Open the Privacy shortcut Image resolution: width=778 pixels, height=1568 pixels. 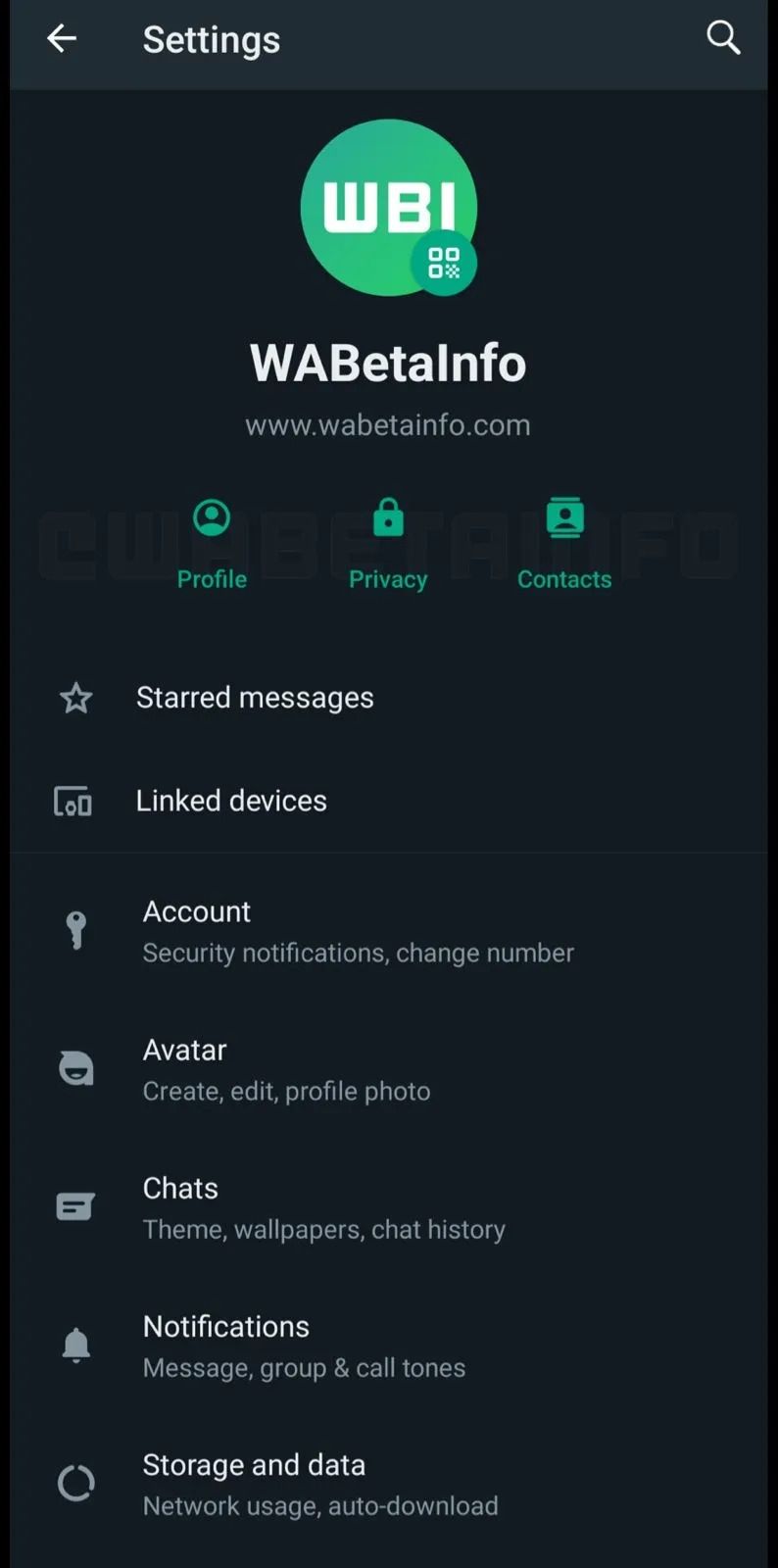click(388, 544)
